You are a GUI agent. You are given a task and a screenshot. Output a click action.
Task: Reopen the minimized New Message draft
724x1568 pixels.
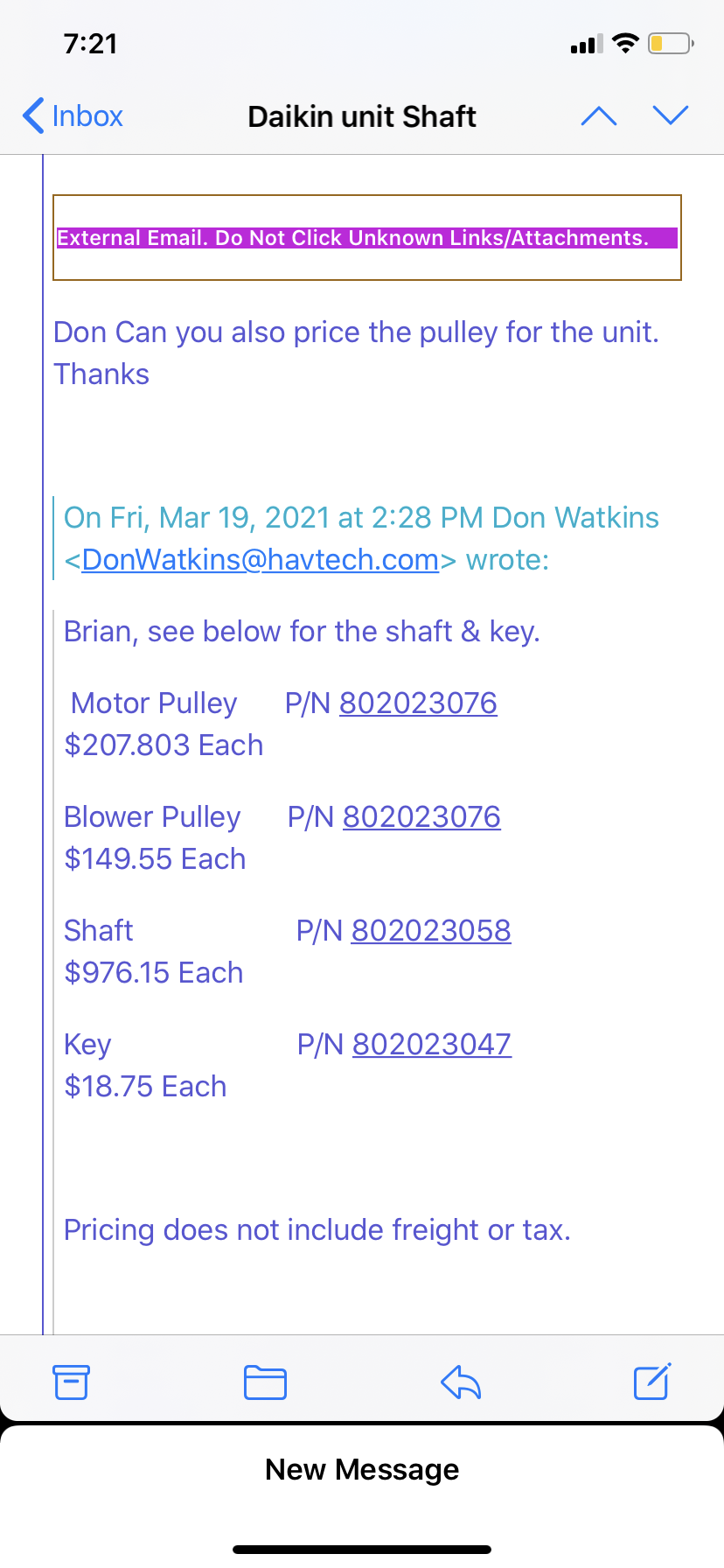(x=362, y=1470)
